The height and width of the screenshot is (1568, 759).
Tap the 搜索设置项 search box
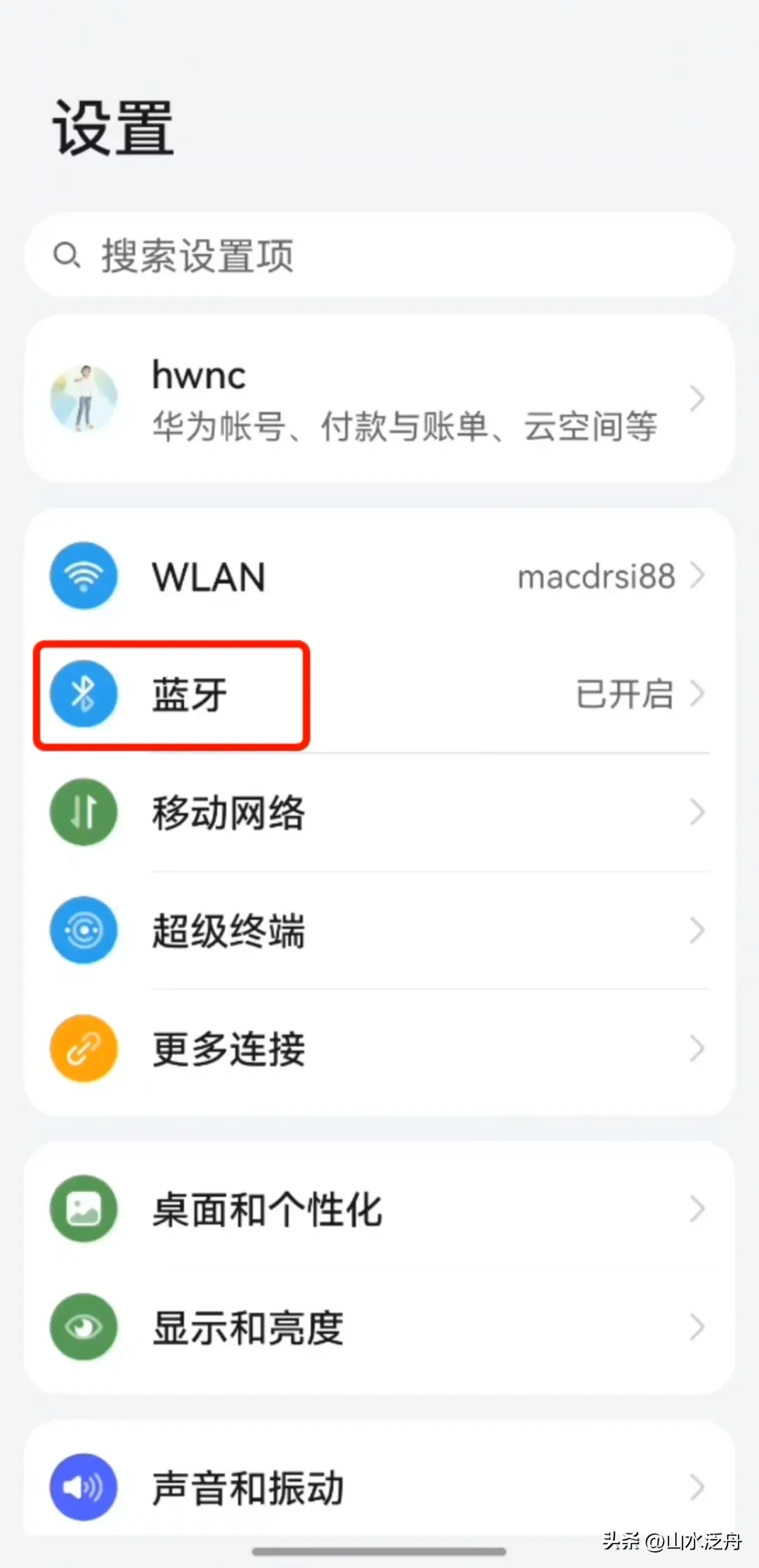[379, 255]
